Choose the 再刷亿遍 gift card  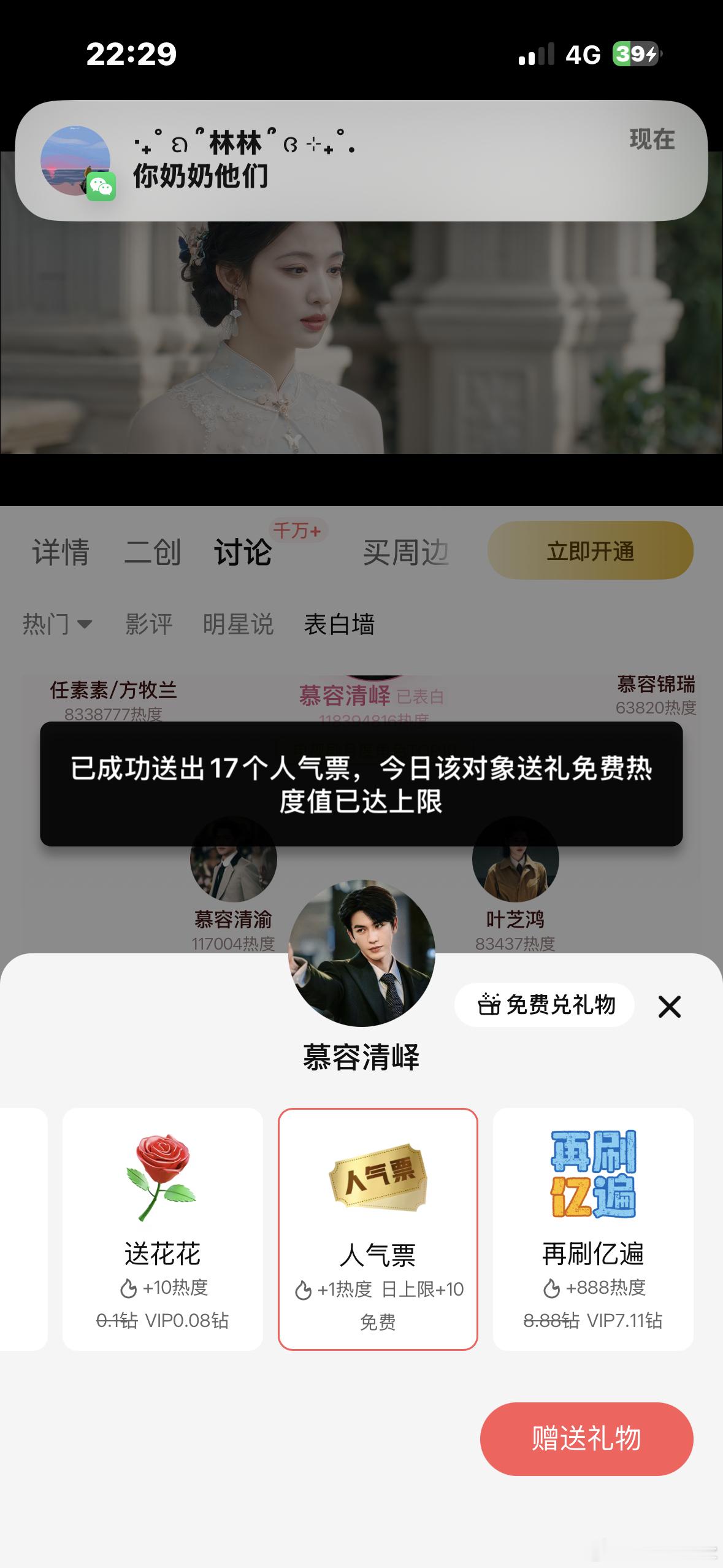[x=593, y=1229]
